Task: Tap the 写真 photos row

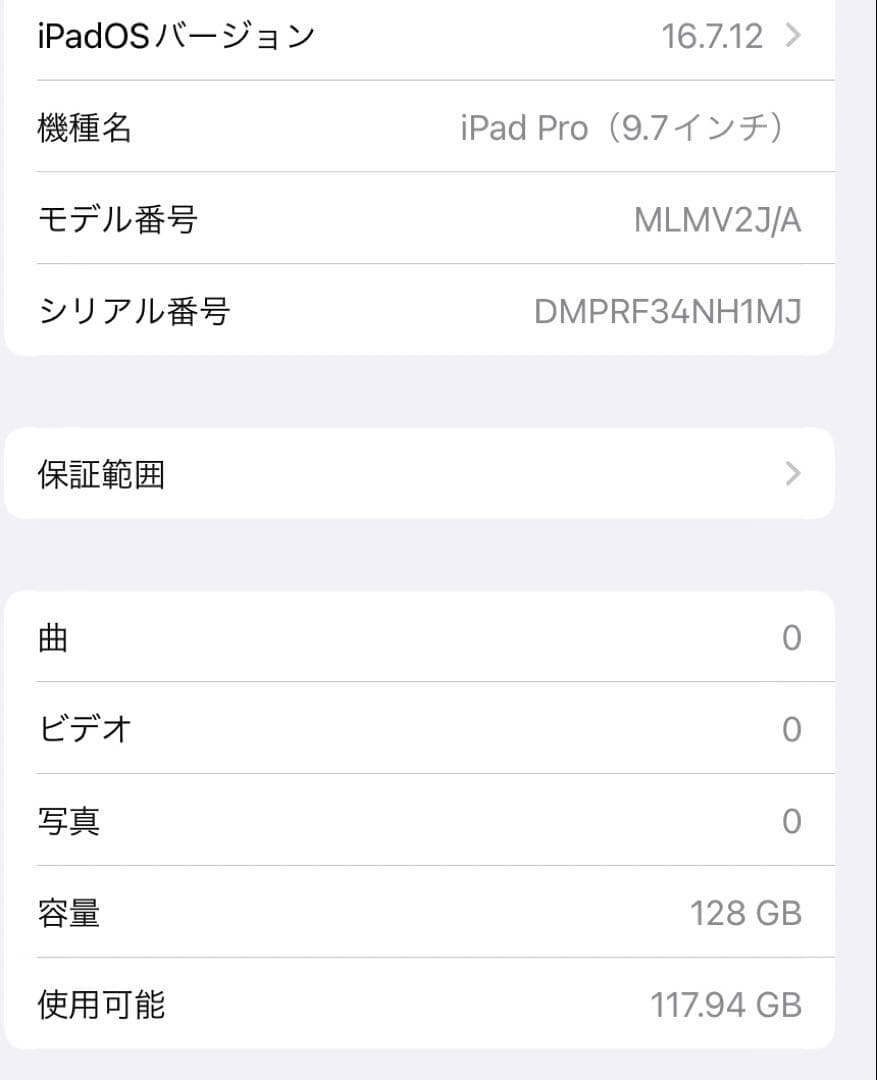Action: coord(438,820)
